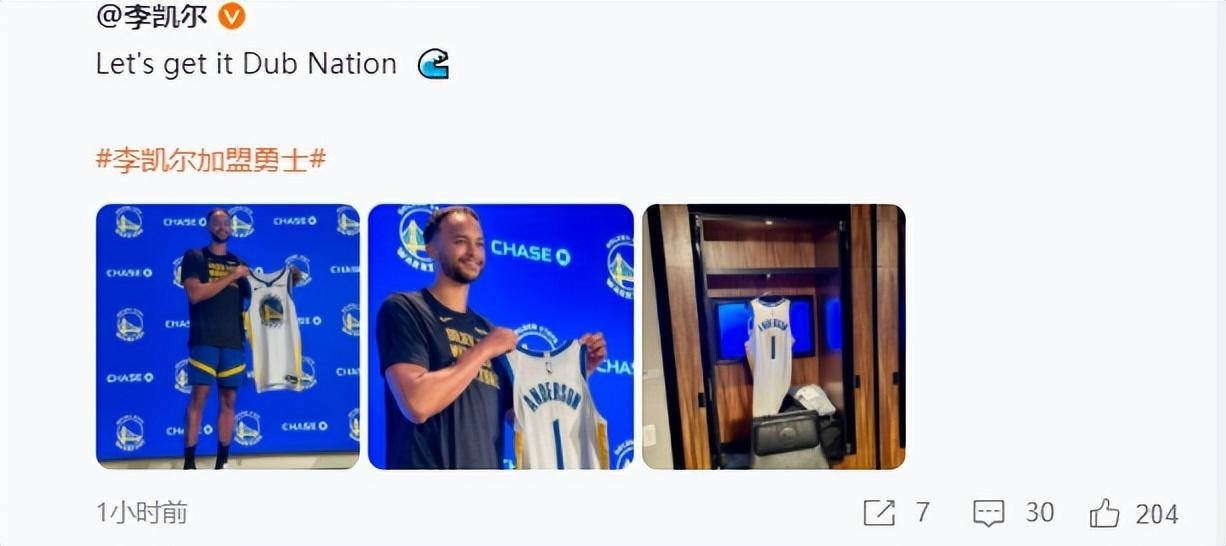This screenshot has height=546, width=1226.
Task: Open the comments on this post
Action: point(988,513)
